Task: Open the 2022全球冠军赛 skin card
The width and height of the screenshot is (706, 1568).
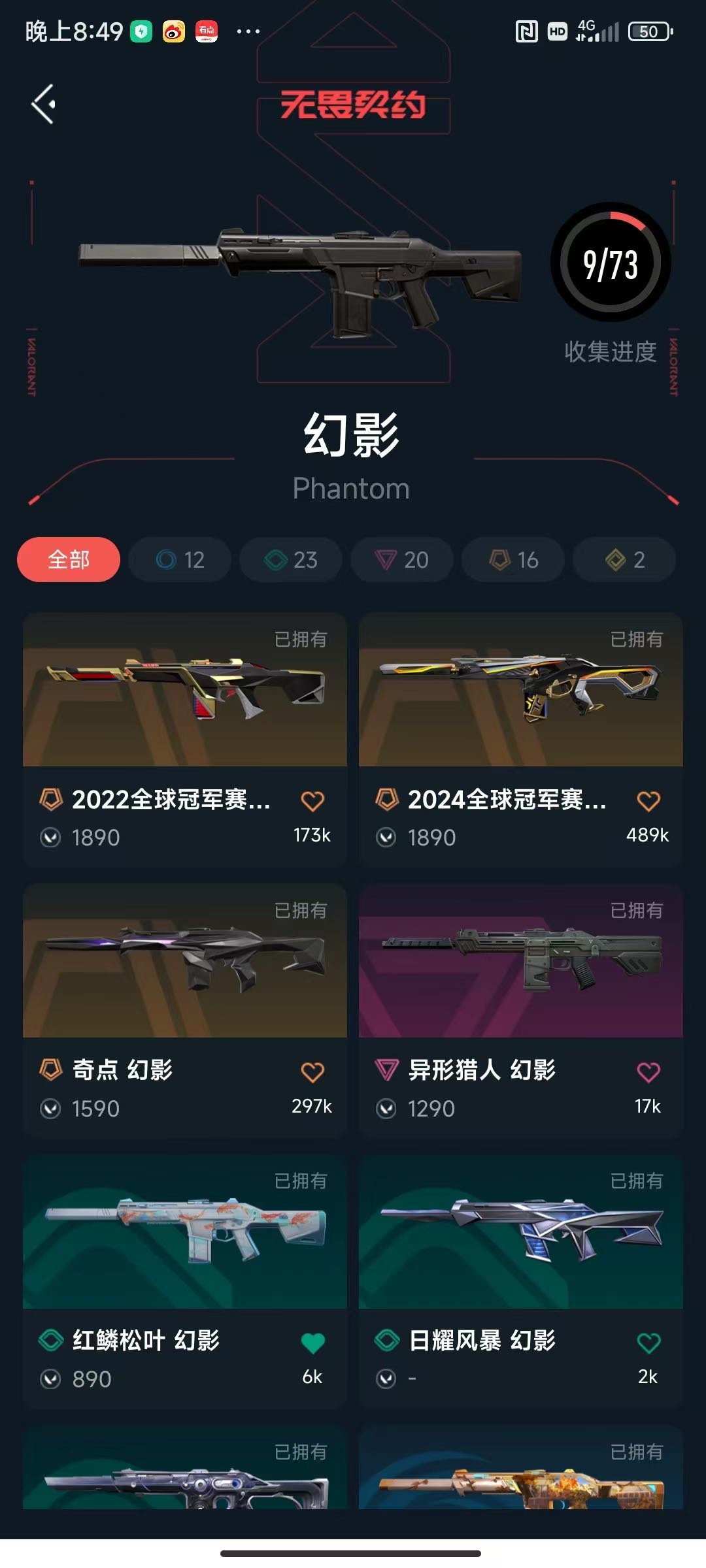Action: [184, 693]
